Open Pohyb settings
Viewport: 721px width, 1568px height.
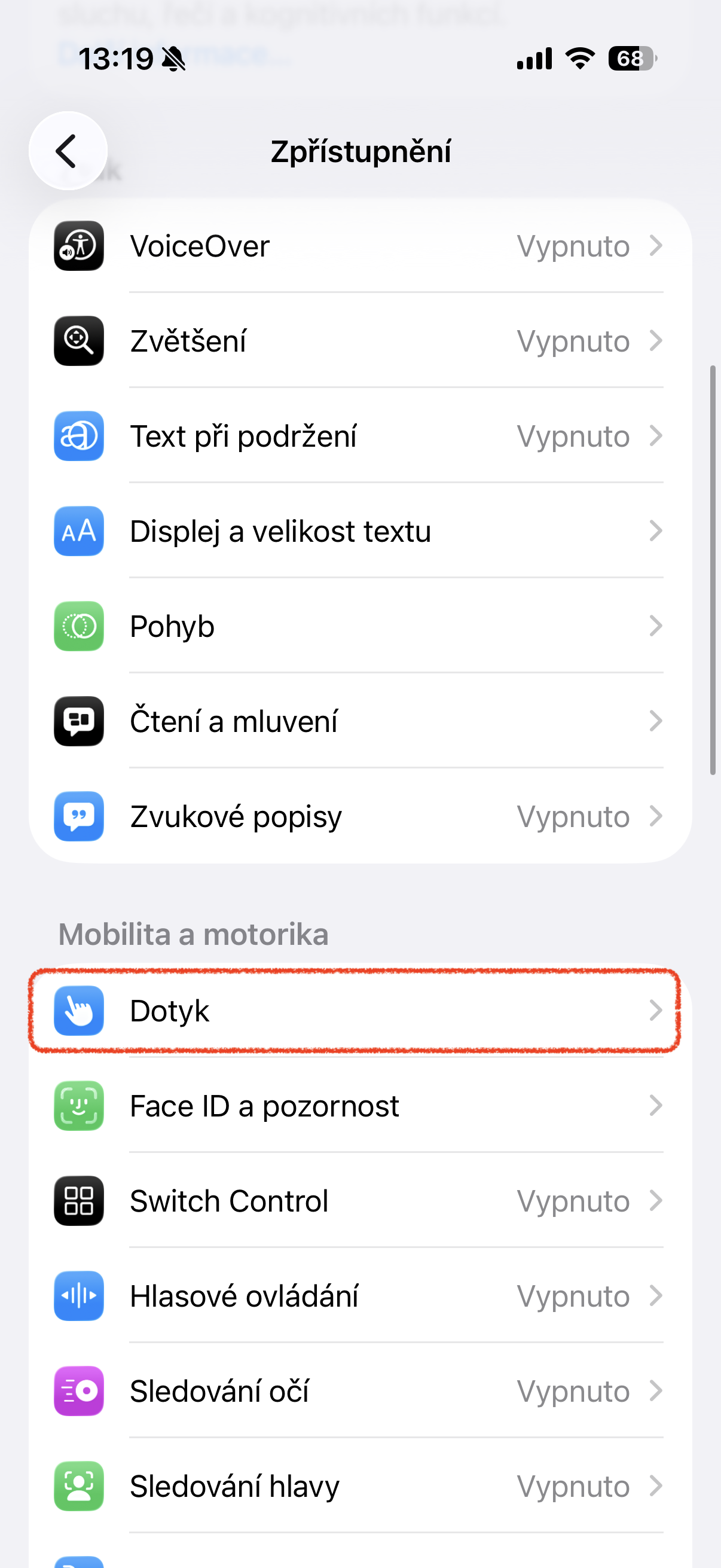click(359, 626)
